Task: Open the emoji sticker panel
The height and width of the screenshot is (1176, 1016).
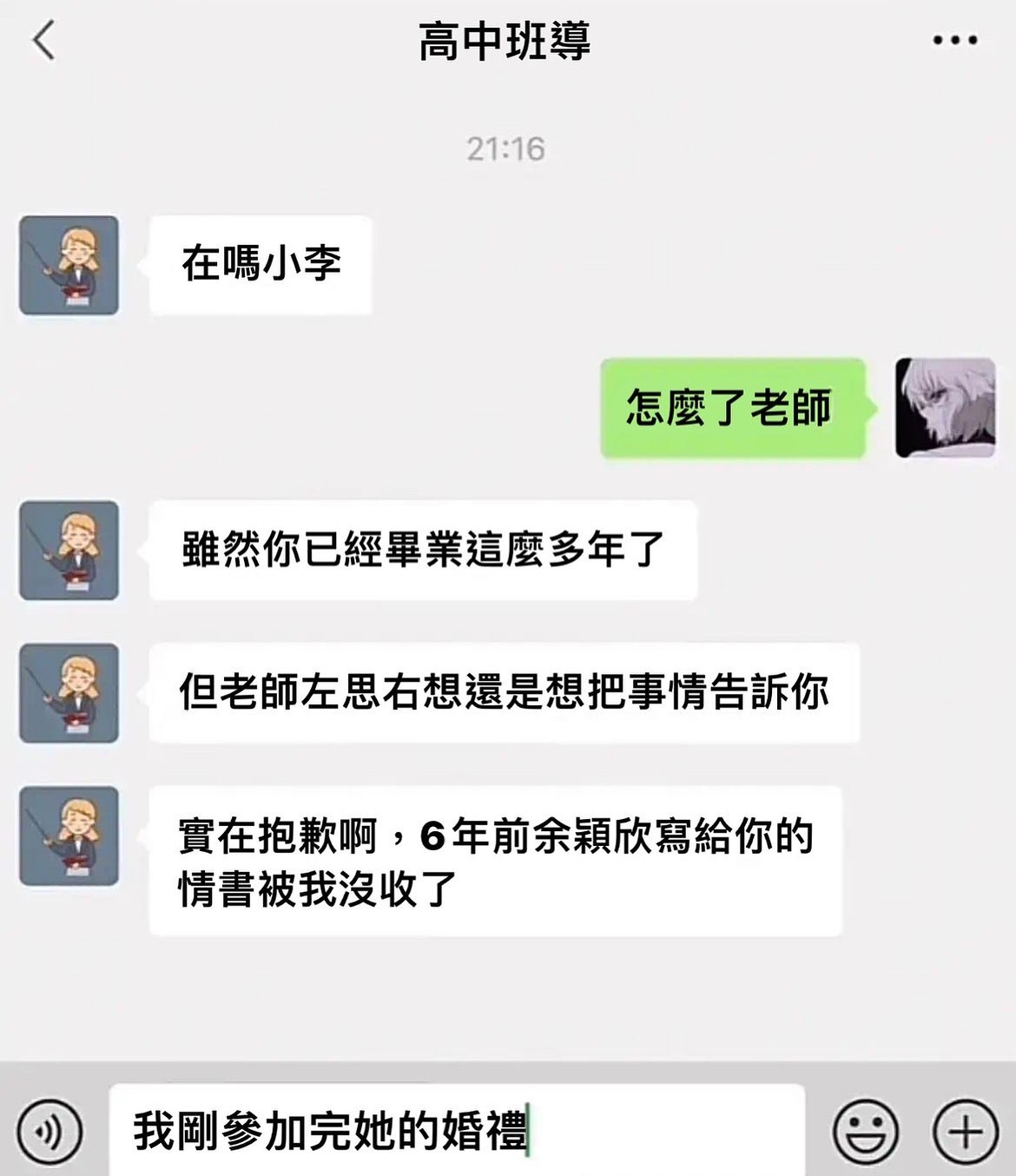Action: [x=865, y=1132]
